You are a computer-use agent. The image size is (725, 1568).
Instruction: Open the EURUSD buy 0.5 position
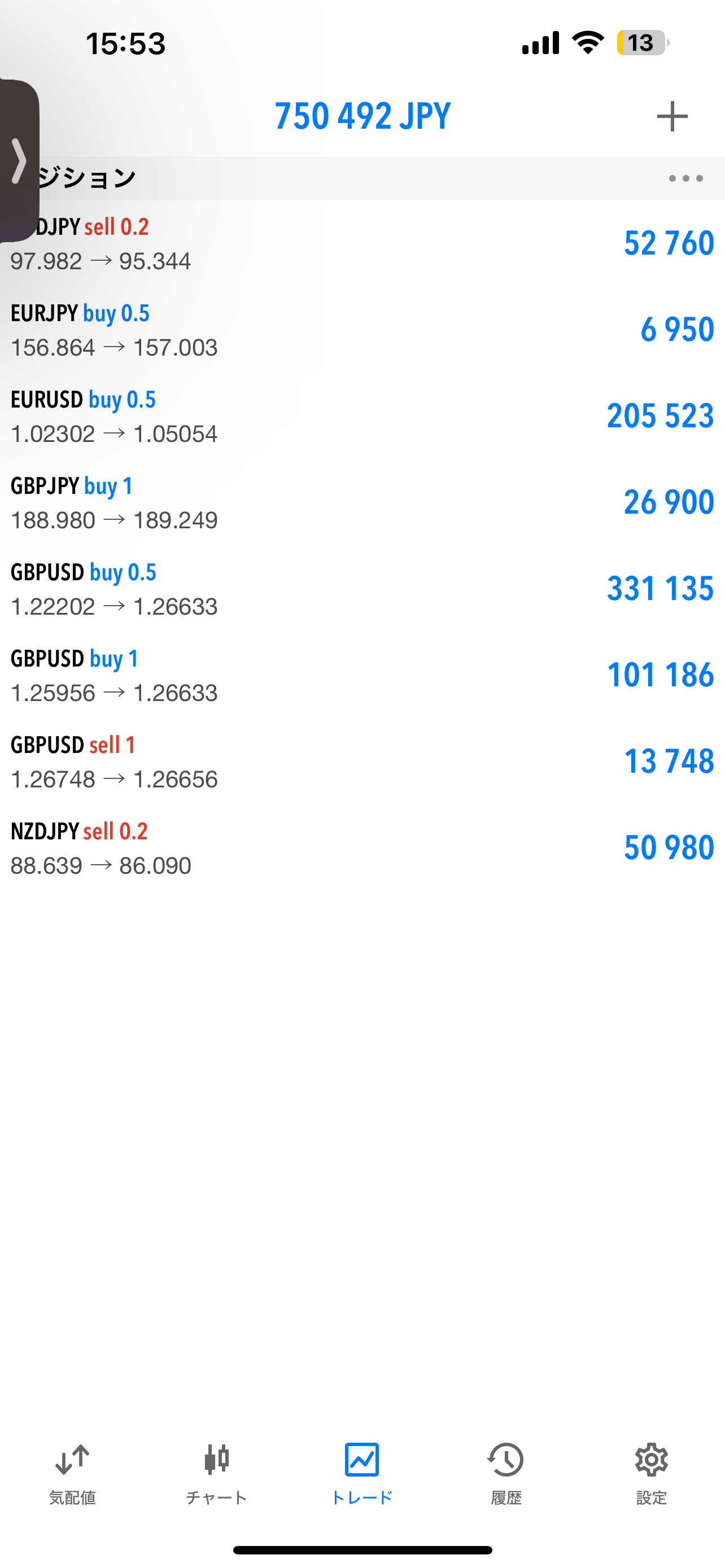tap(362, 417)
